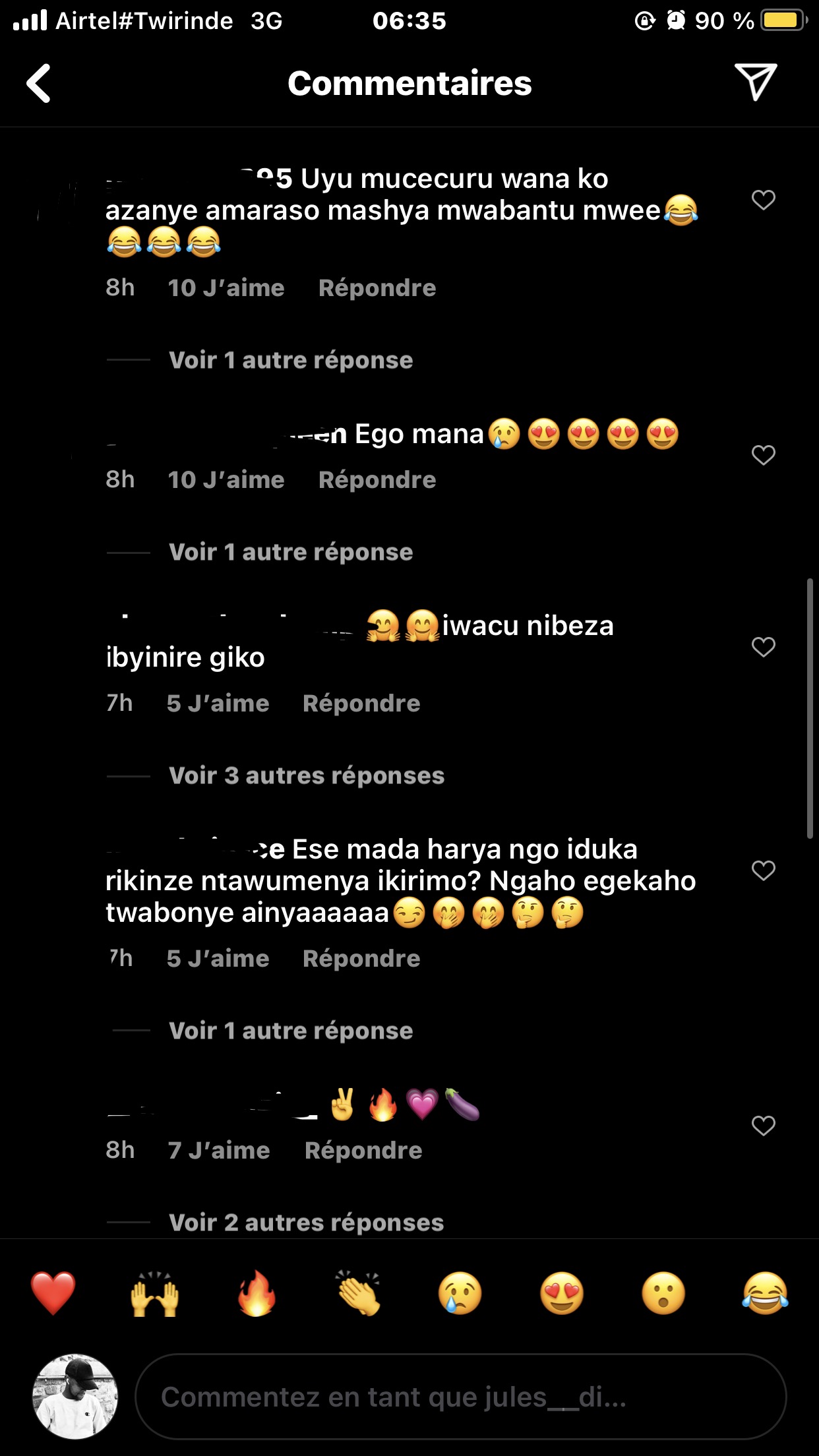Expand "Voir 3 autres réponses"
819x1456 pixels.
tap(306, 776)
